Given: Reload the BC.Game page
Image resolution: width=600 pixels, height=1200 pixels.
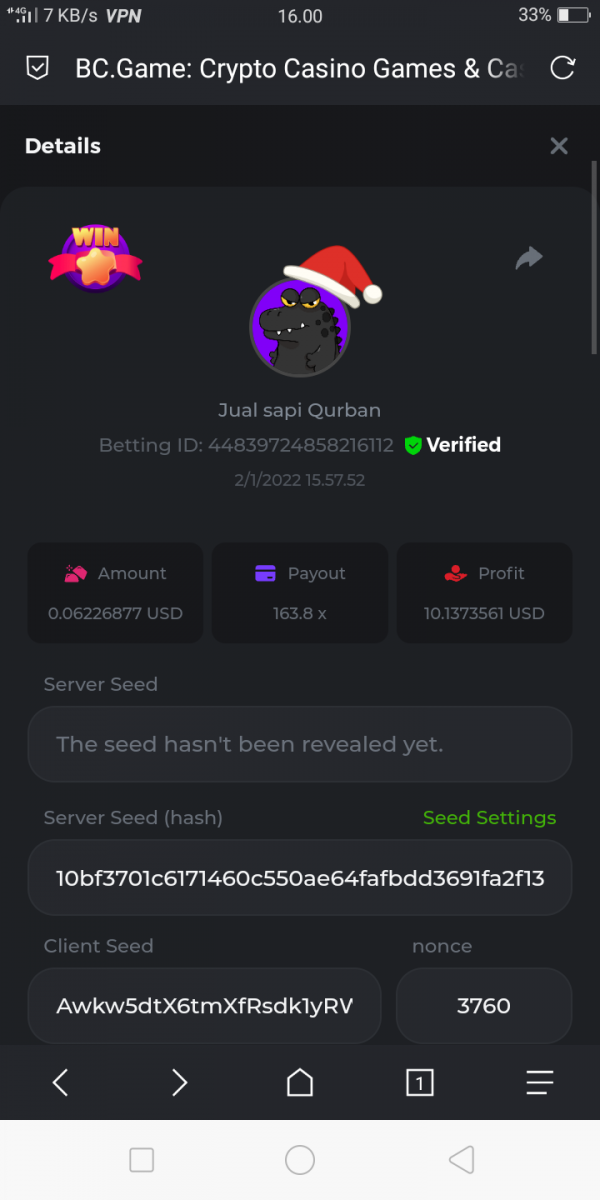Looking at the screenshot, I should click(563, 68).
